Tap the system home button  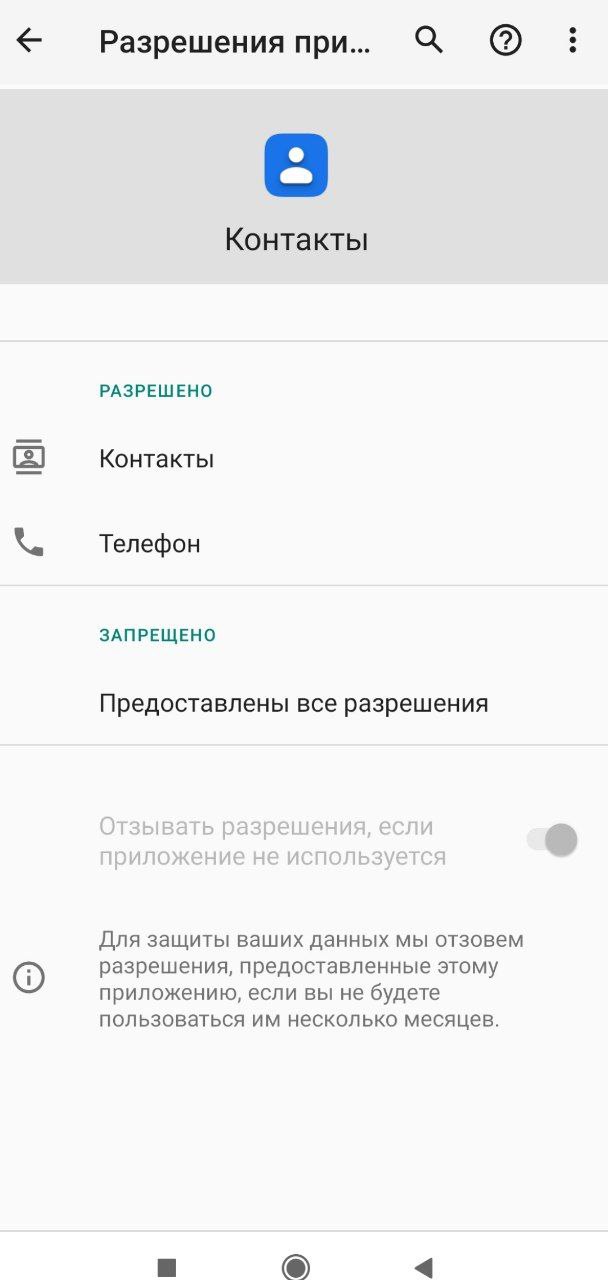click(x=296, y=1267)
